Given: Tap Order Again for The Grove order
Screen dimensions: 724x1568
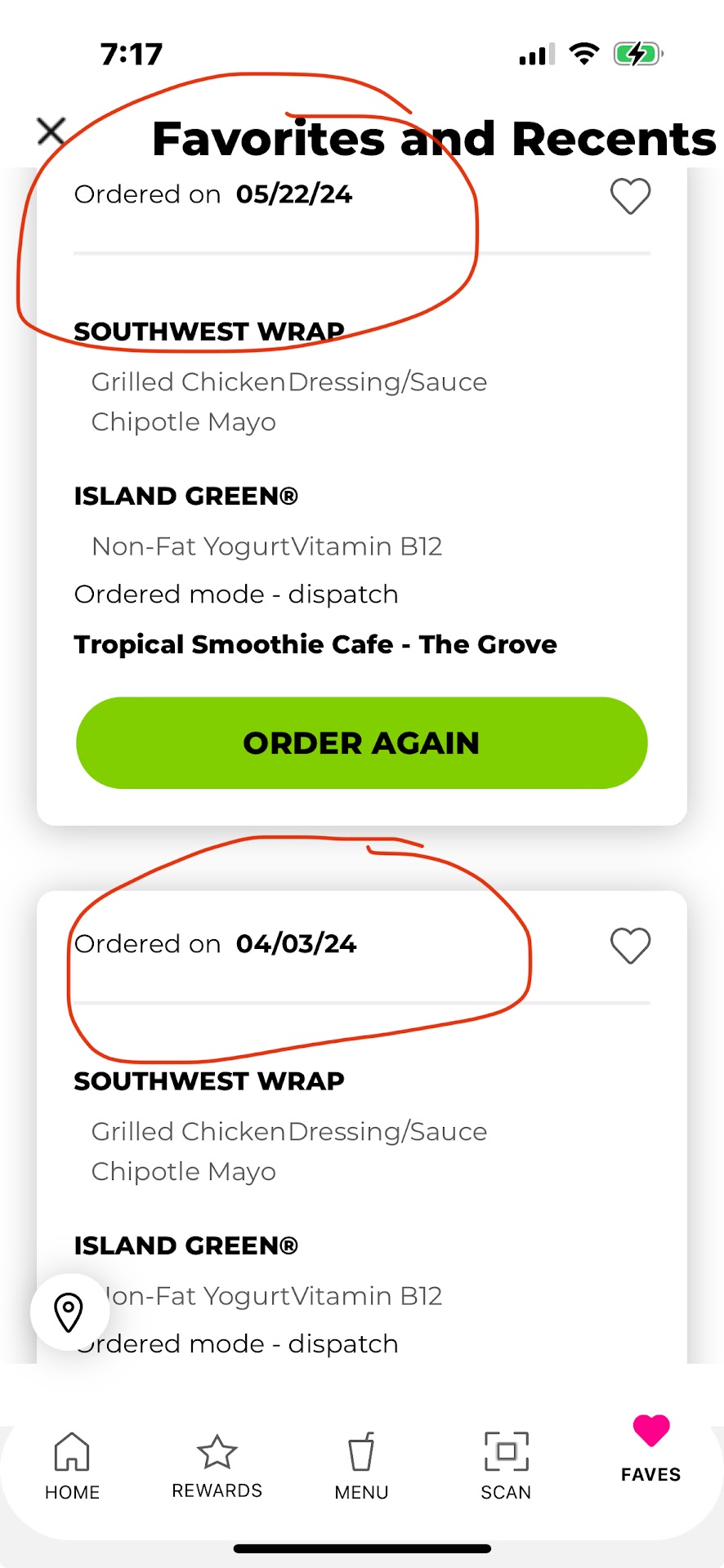Looking at the screenshot, I should pos(361,742).
